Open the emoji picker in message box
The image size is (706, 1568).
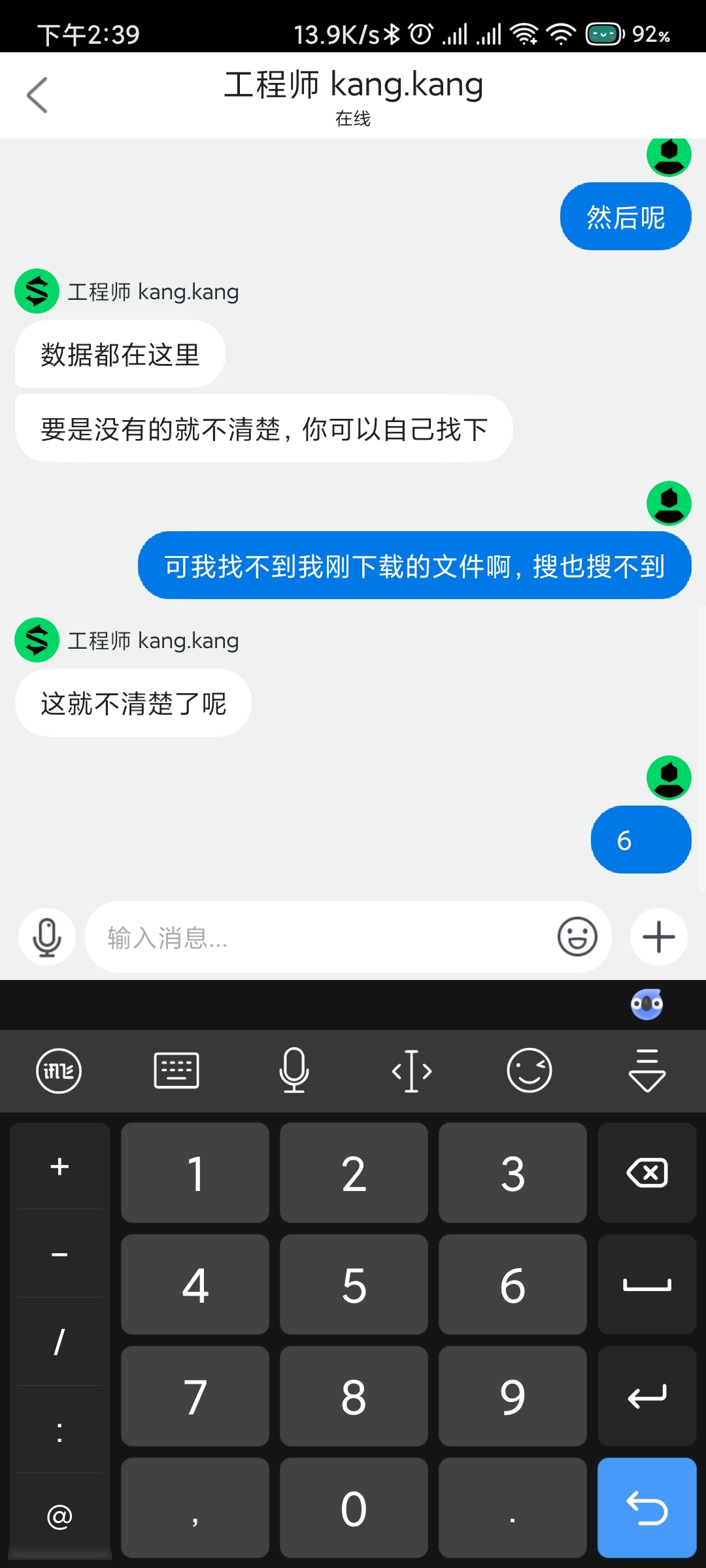577,937
